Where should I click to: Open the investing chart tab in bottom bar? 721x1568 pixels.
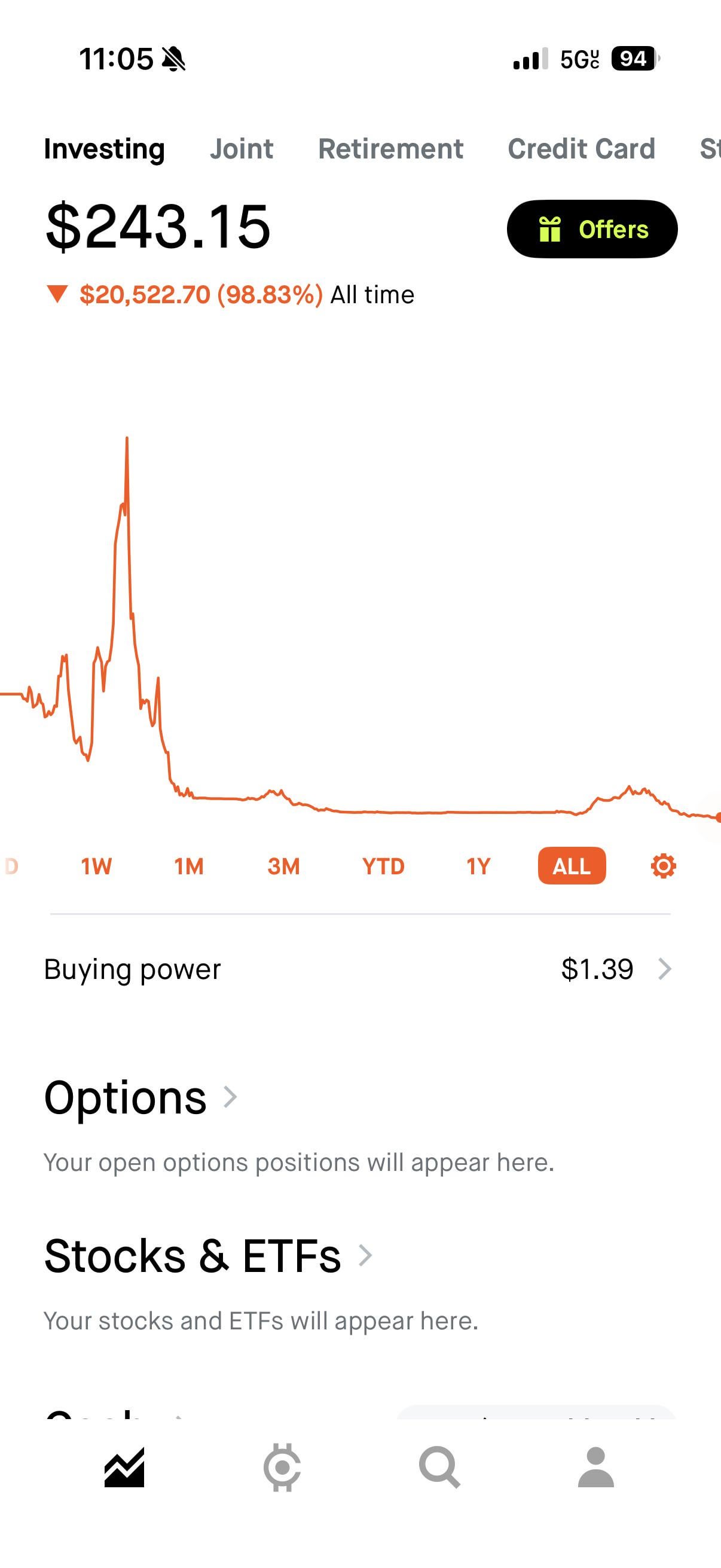tap(125, 1468)
